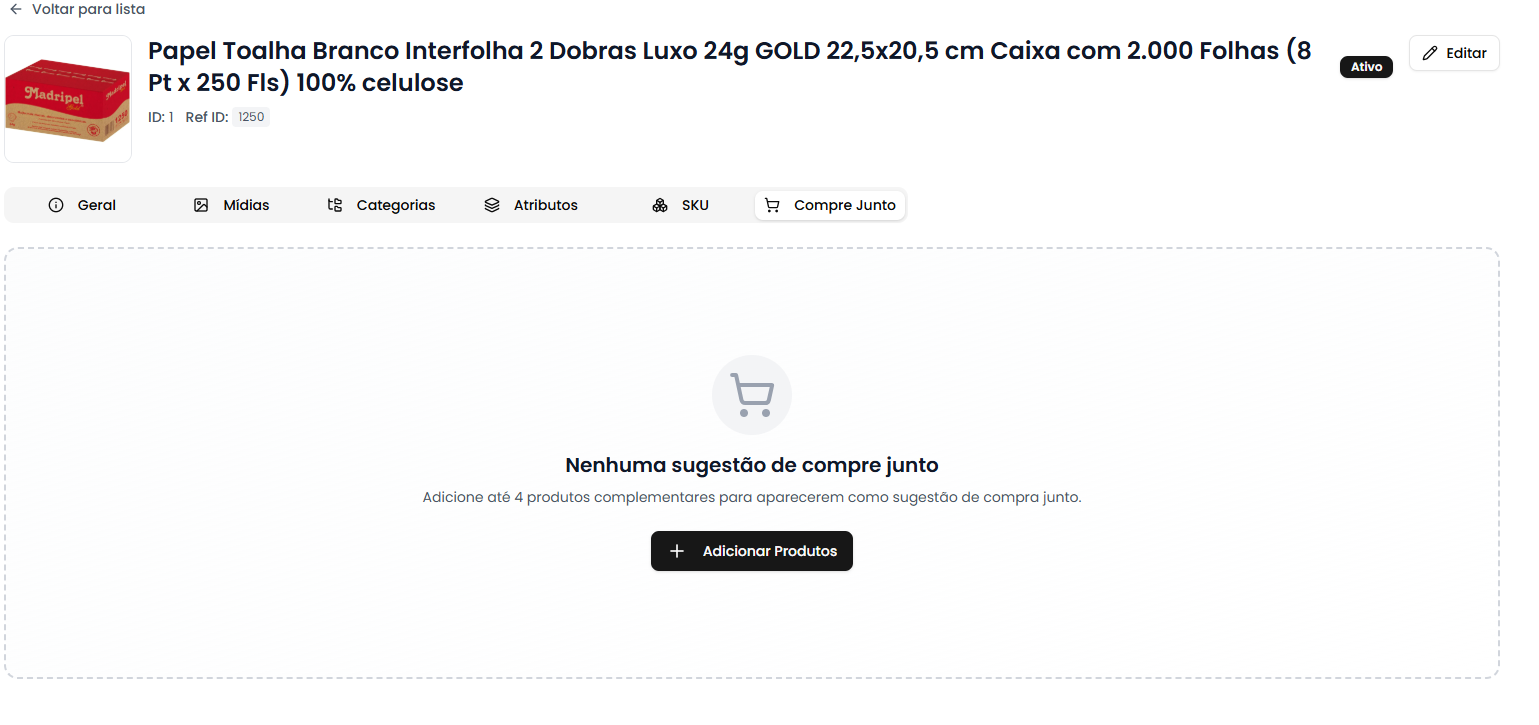The width and height of the screenshot is (1539, 725).
Task: Select the Categorias tab
Action: [x=381, y=205]
